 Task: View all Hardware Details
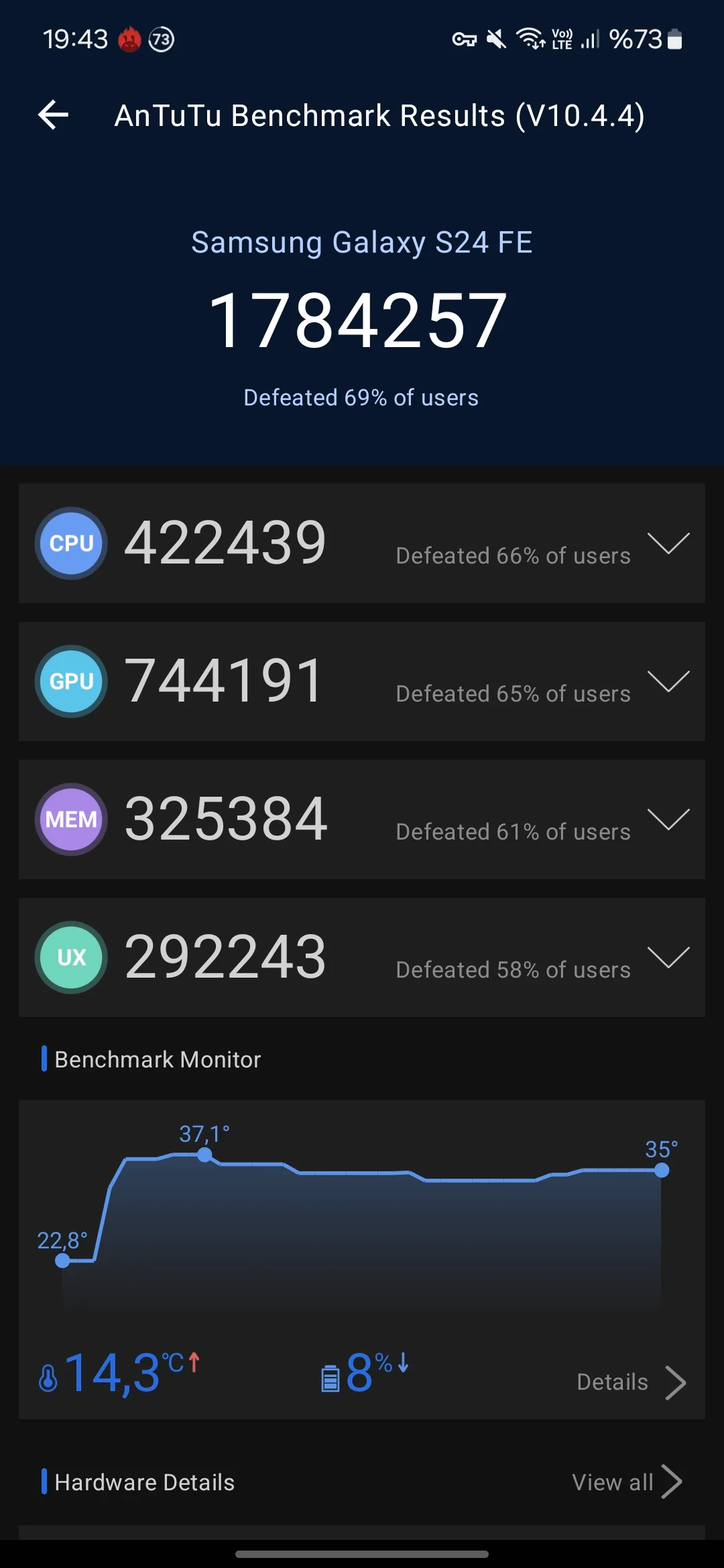pos(627,1482)
